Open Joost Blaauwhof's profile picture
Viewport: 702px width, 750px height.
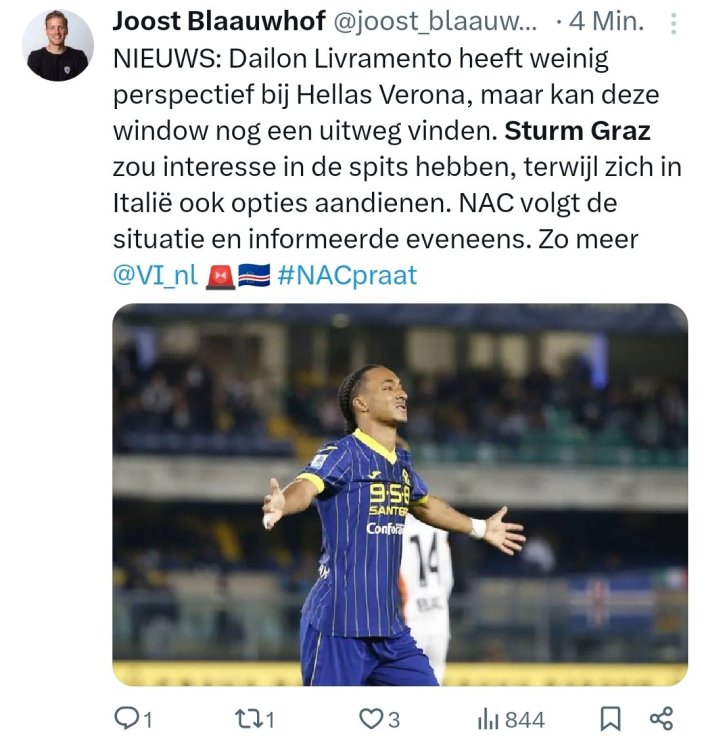click(x=57, y=45)
